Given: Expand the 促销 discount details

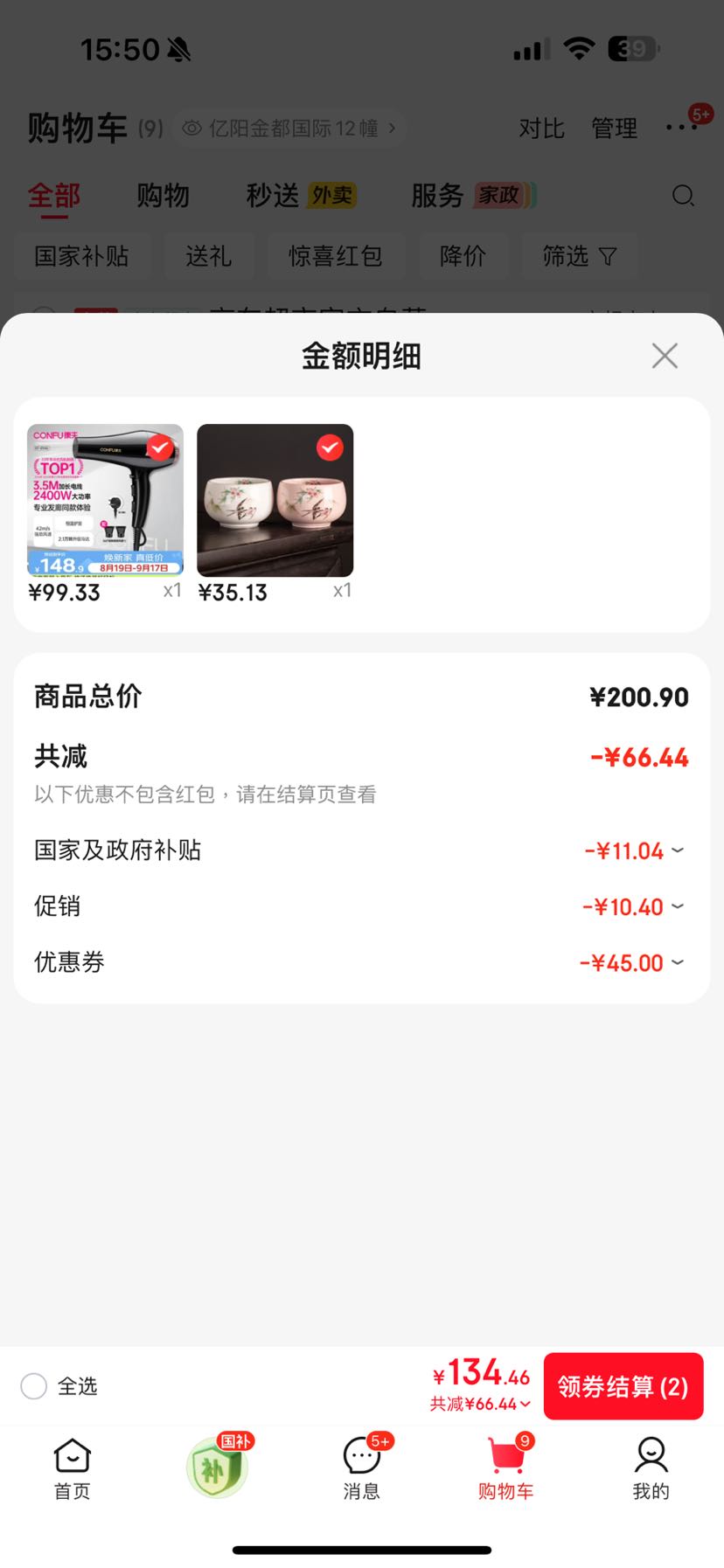Looking at the screenshot, I should point(361,906).
